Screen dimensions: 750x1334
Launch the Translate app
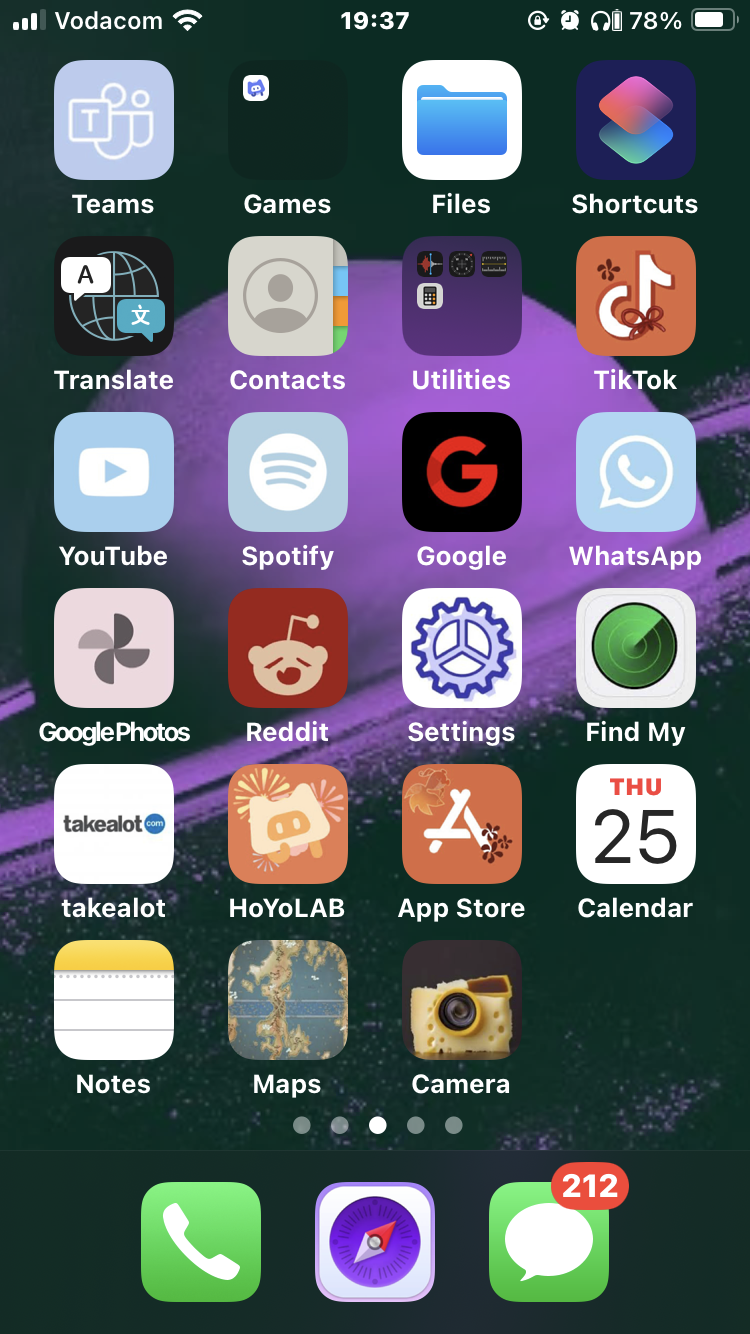(x=113, y=296)
